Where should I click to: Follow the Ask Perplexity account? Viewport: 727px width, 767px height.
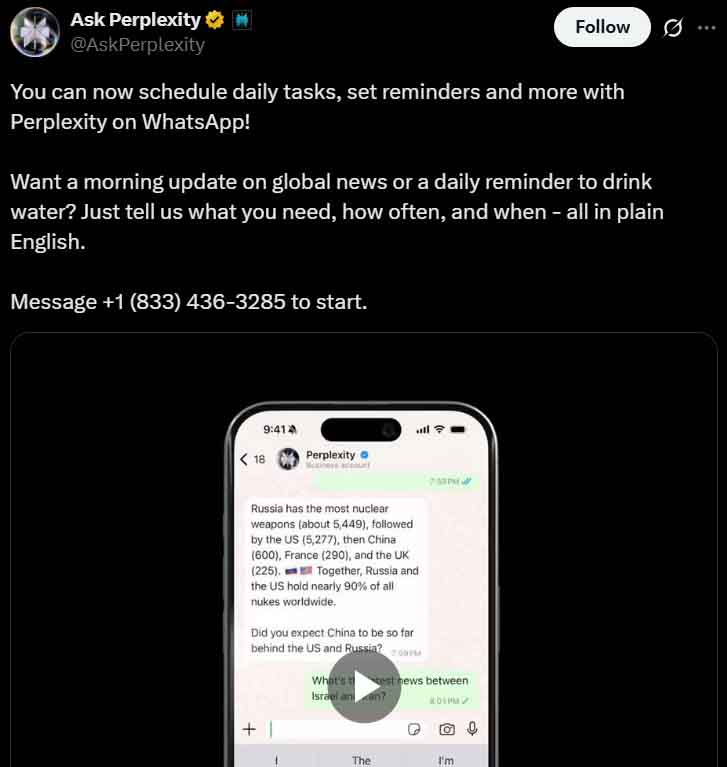tap(602, 27)
